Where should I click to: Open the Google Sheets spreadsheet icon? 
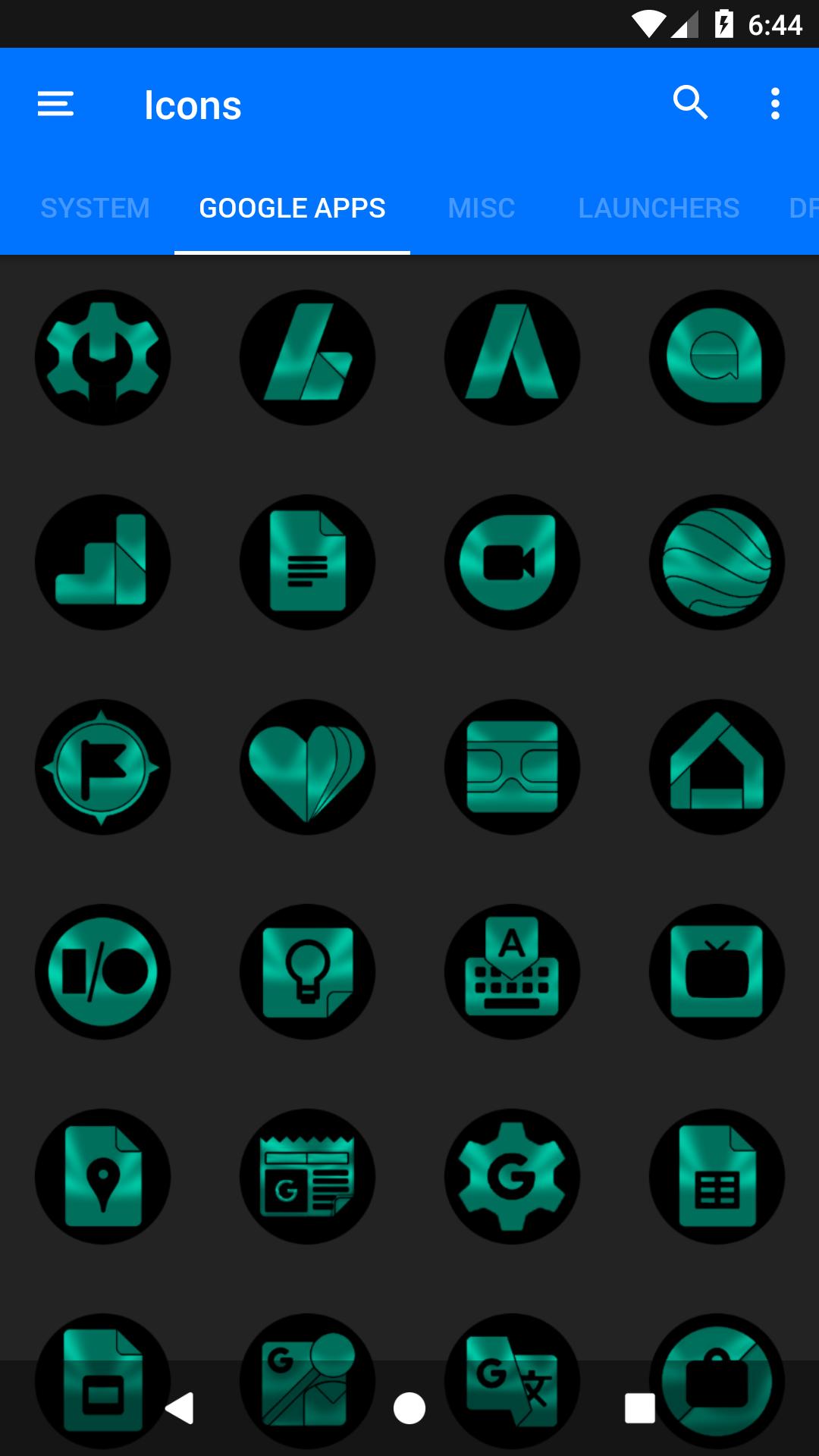[x=717, y=1176]
